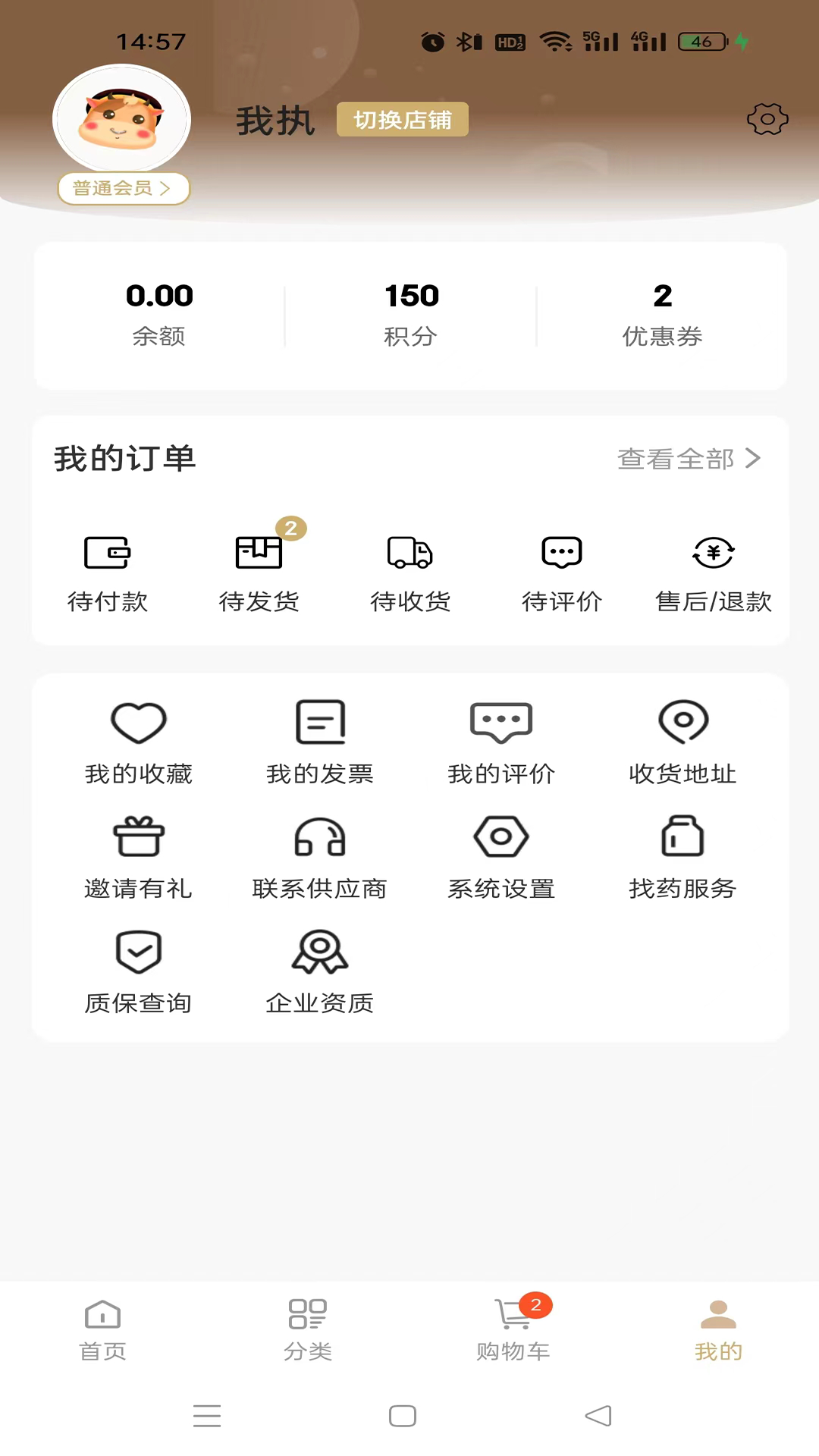Open 售后/退款 refund service icon

(713, 570)
